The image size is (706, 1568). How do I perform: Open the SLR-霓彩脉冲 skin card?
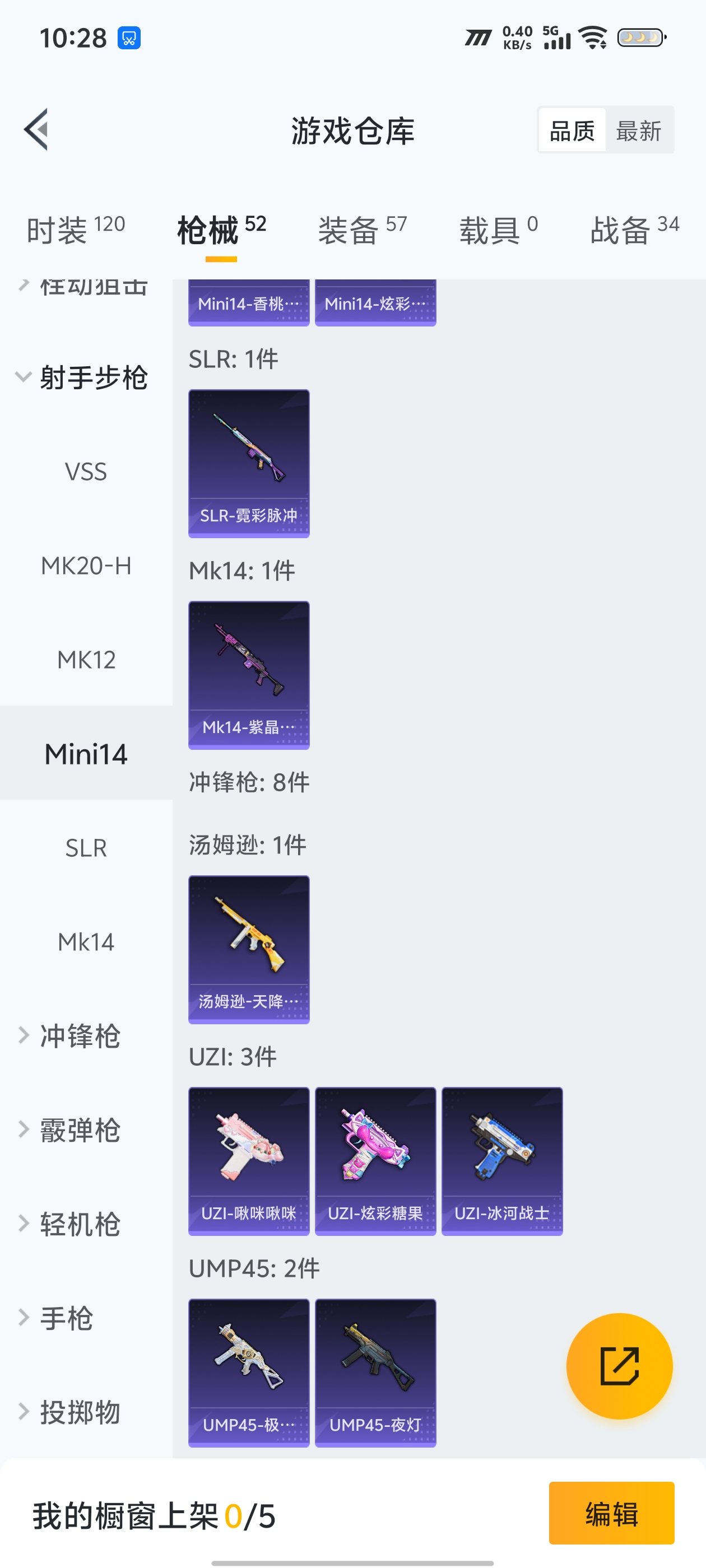click(249, 464)
